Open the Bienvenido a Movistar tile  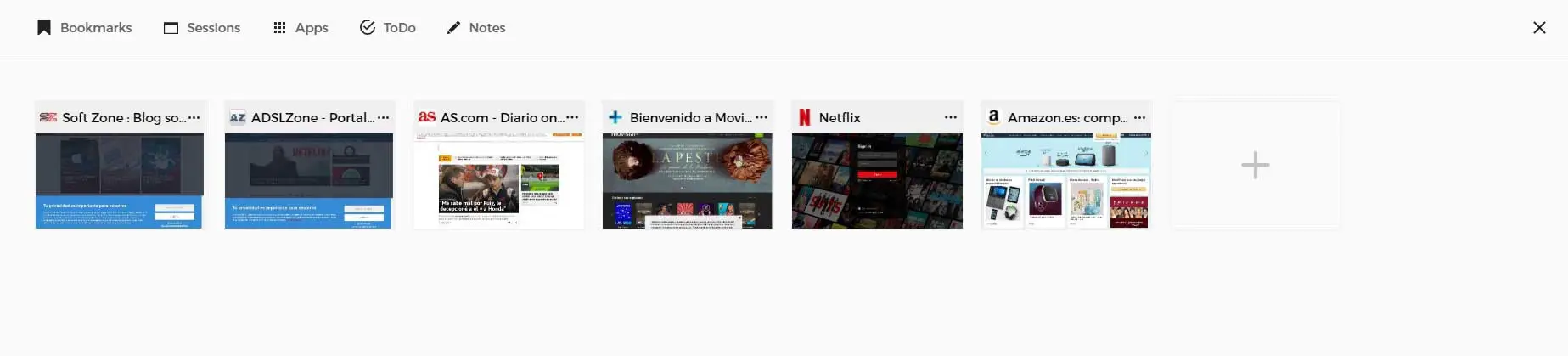(688, 180)
